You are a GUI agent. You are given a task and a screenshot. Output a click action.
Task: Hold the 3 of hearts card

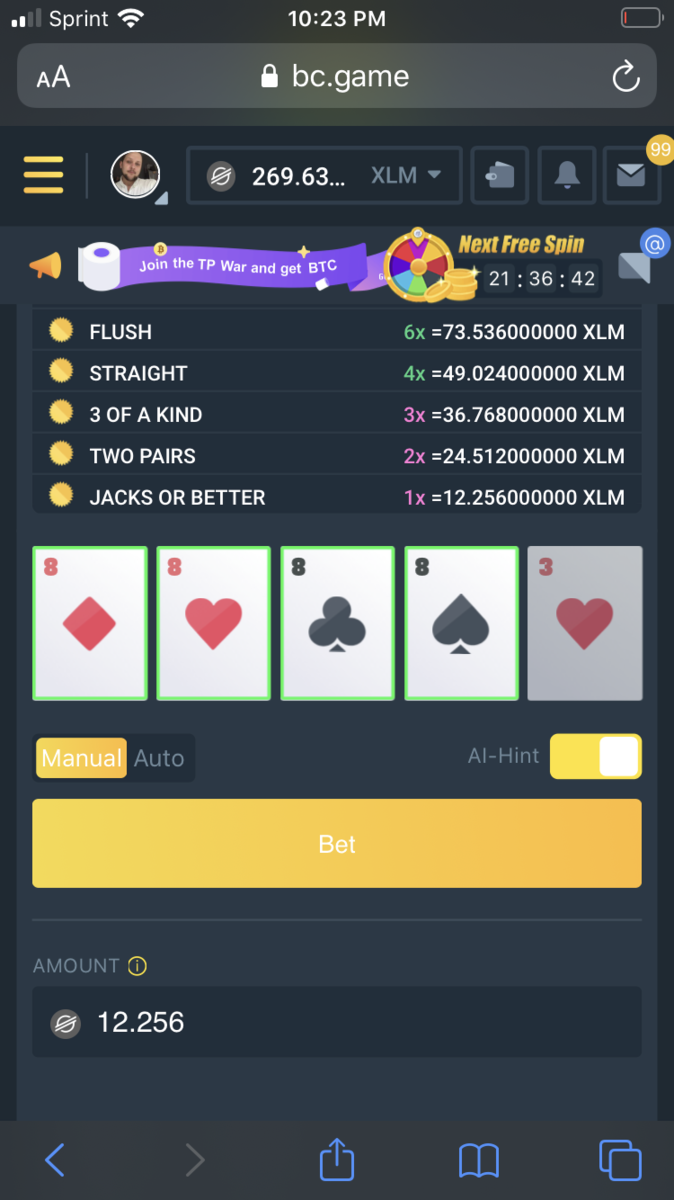click(x=585, y=623)
